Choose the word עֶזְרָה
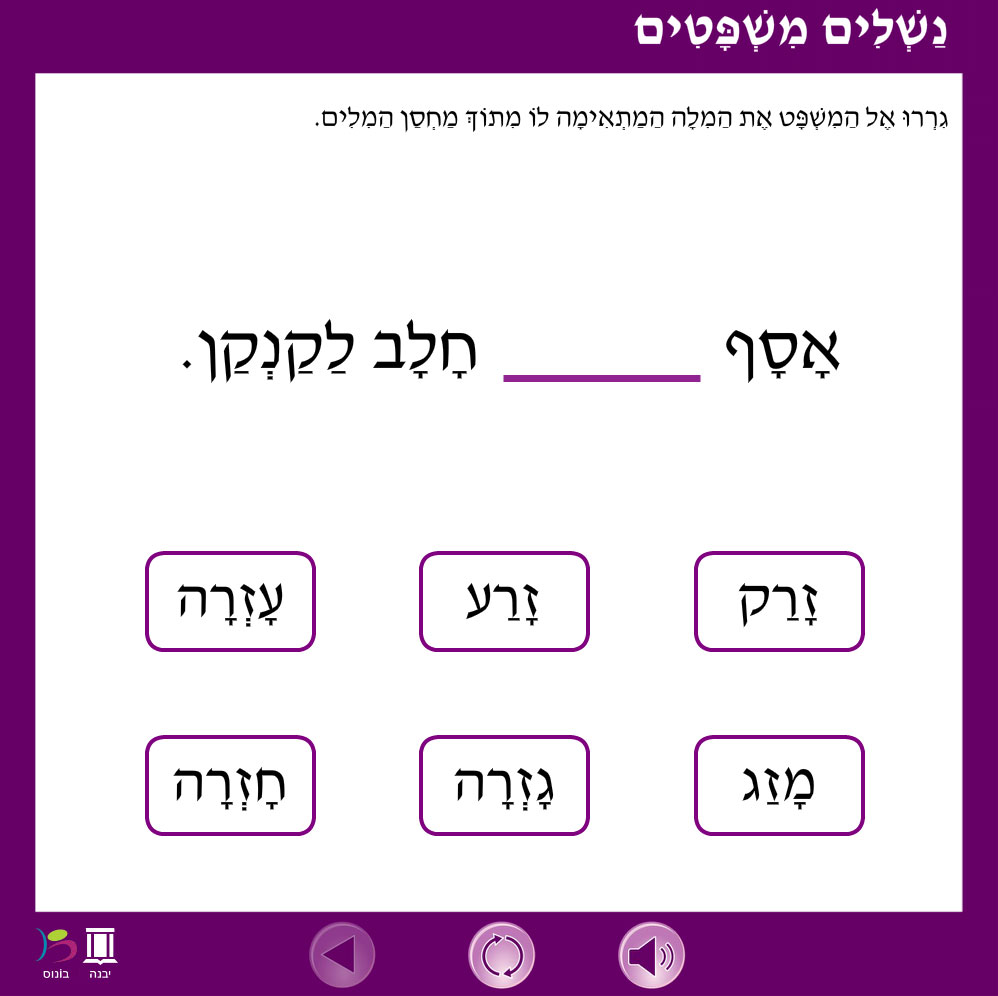The image size is (998, 996). pos(230,601)
